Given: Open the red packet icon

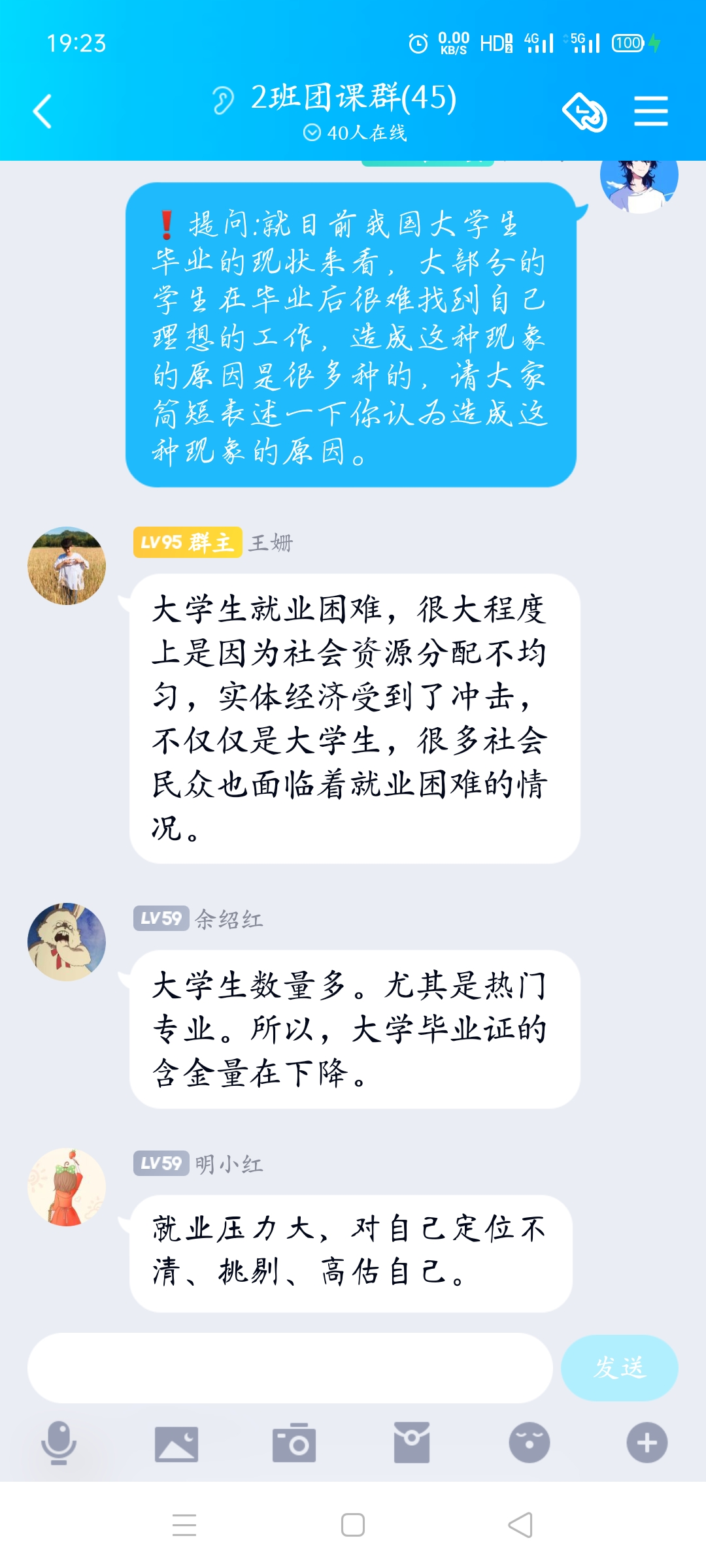Looking at the screenshot, I should click(412, 1443).
